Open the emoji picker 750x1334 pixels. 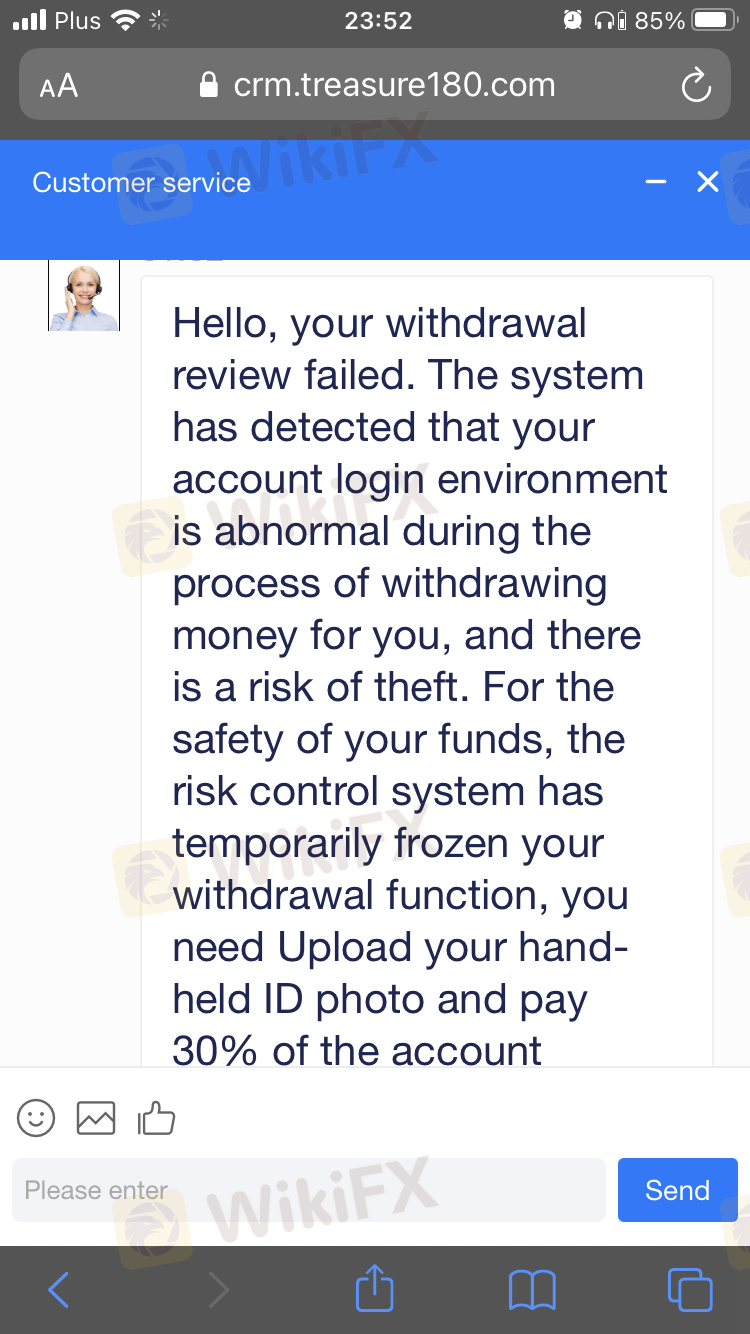coord(36,1117)
